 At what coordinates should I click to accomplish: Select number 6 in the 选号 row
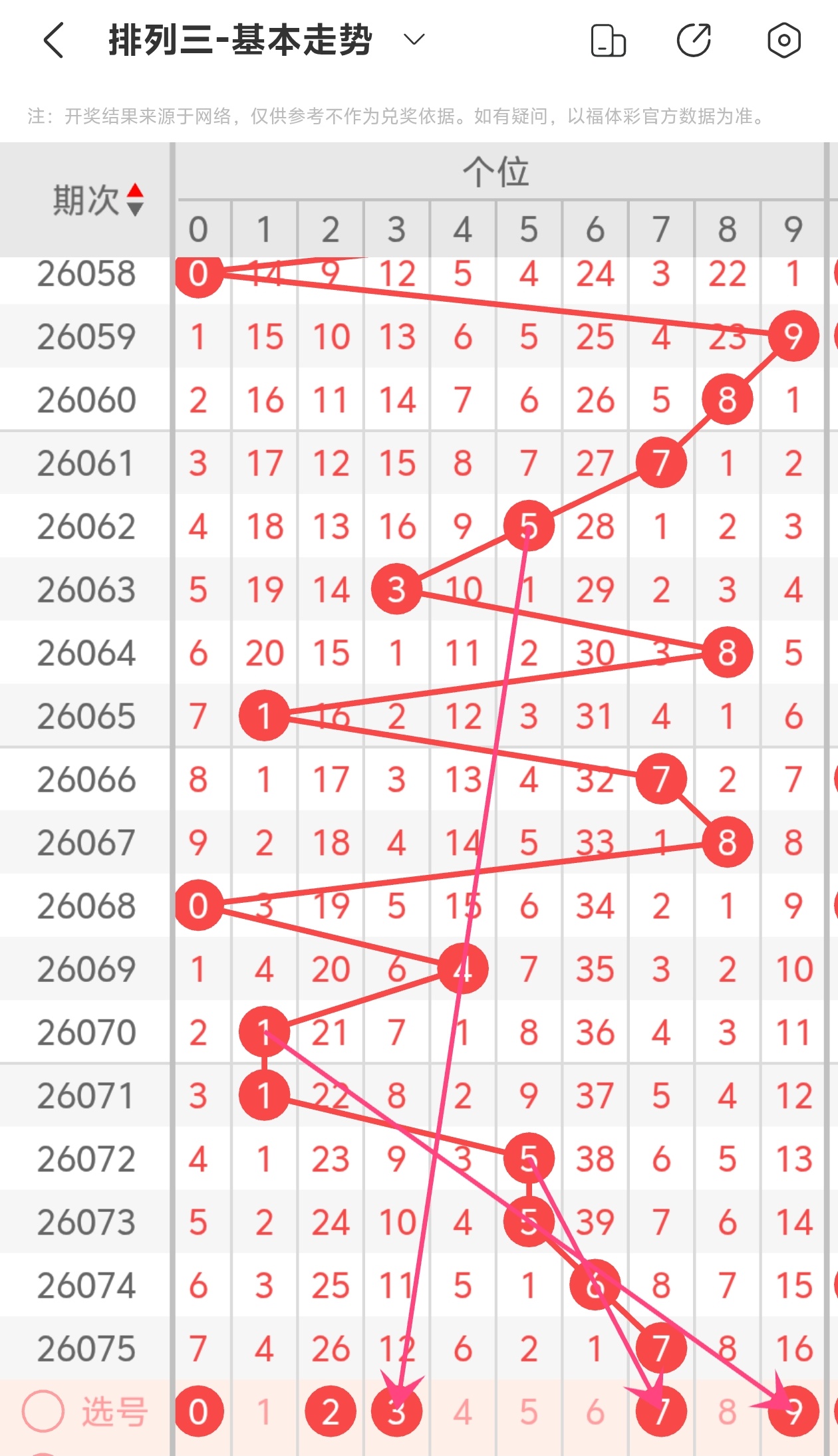pos(595,1411)
